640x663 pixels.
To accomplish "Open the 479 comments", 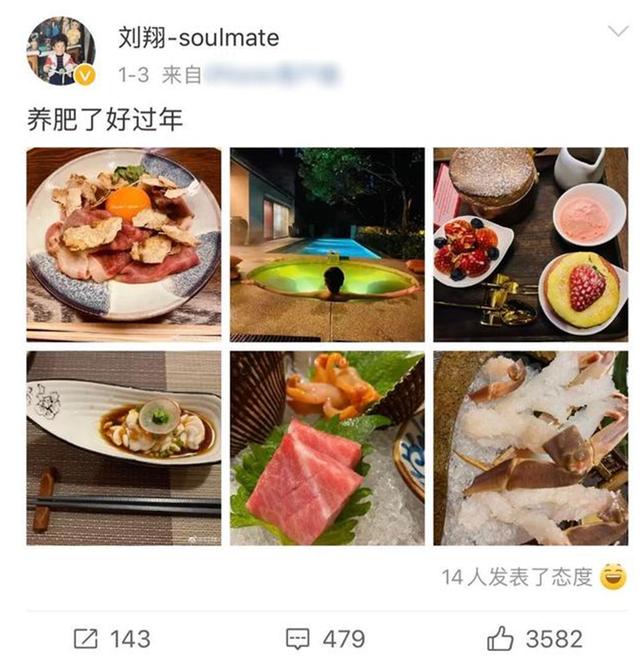I will pyautogui.click(x=325, y=638).
